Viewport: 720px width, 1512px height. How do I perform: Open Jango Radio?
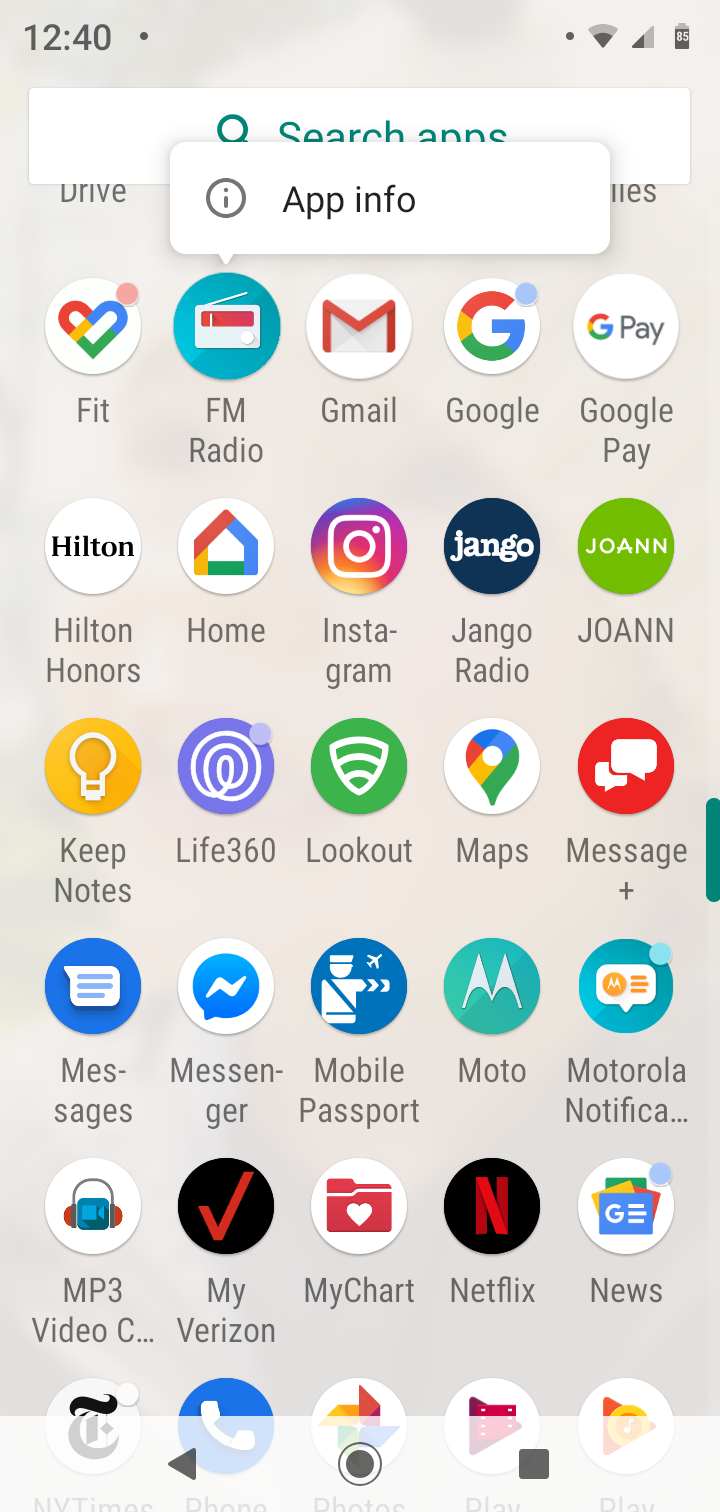click(x=492, y=547)
